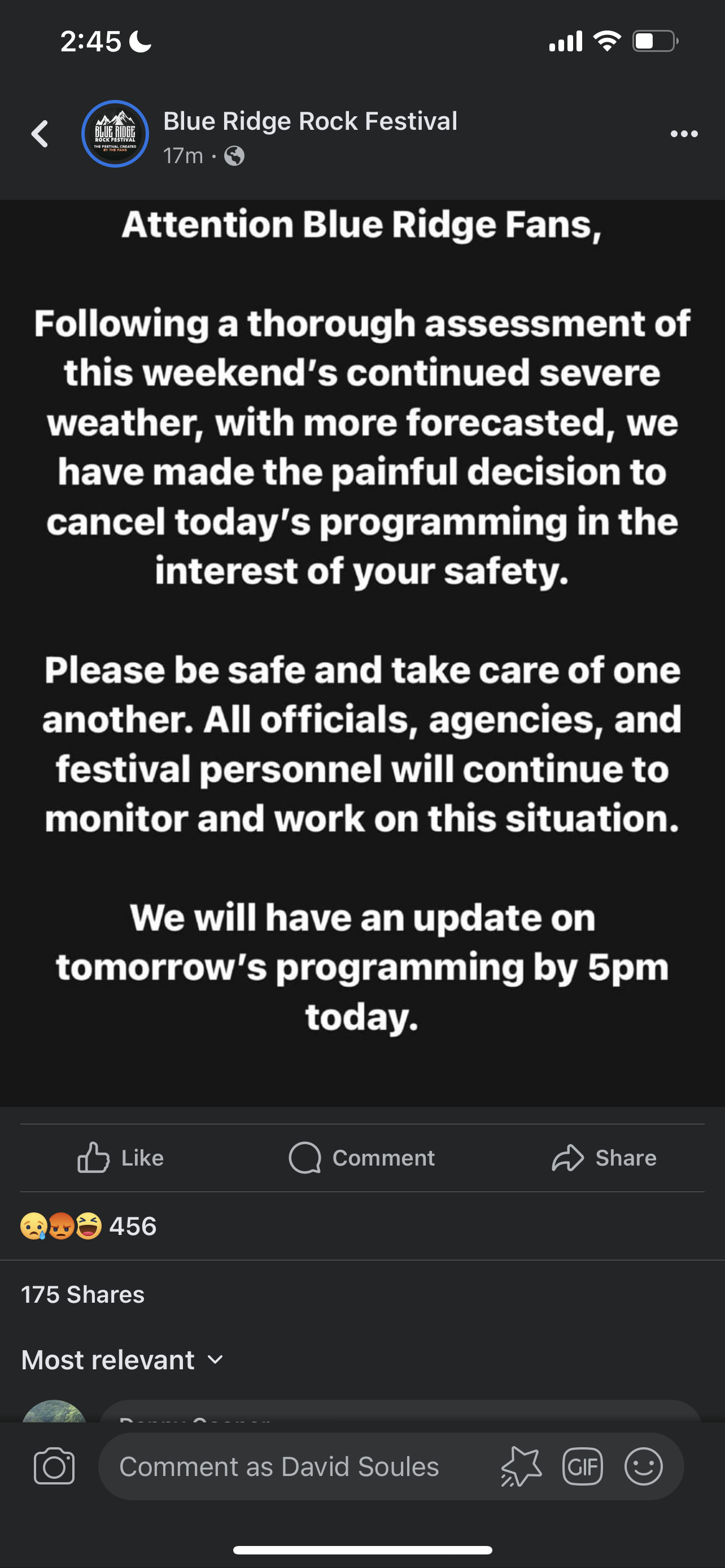Viewport: 725px width, 1568px height.
Task: View the 456 reactions list
Action: point(89,1226)
